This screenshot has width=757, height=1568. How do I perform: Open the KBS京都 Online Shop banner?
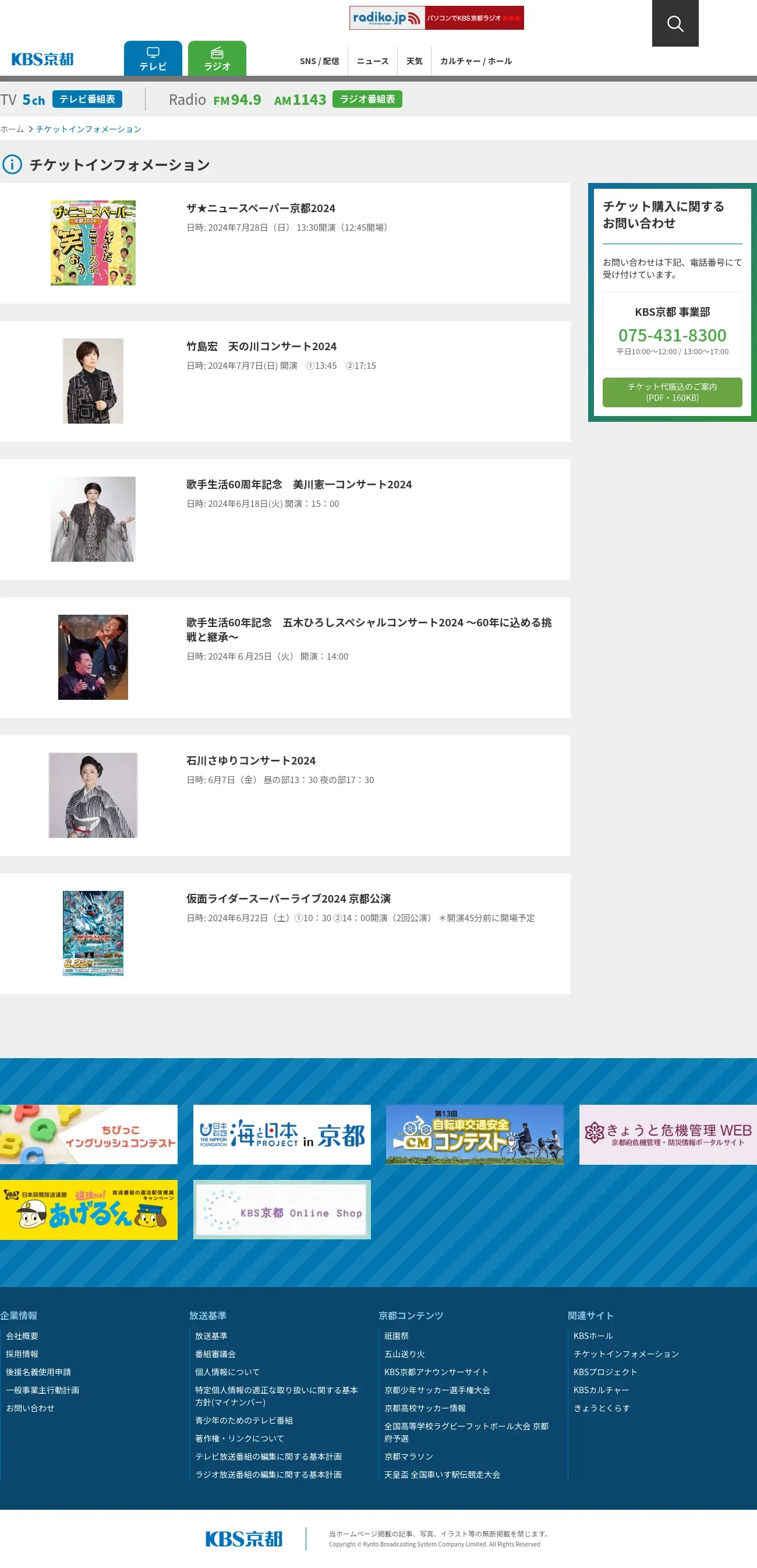(x=282, y=1210)
